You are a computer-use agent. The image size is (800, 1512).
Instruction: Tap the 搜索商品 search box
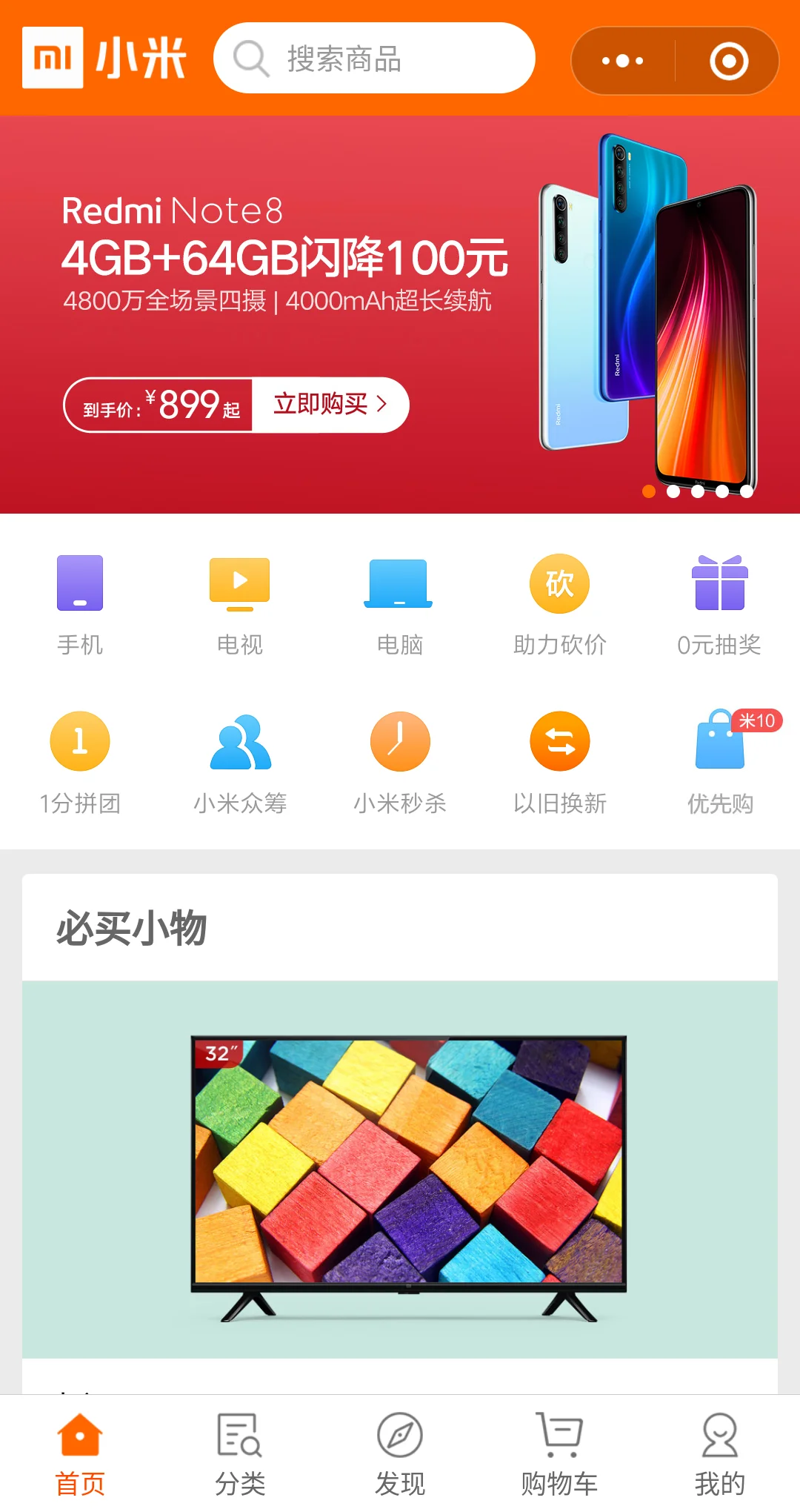[374, 59]
